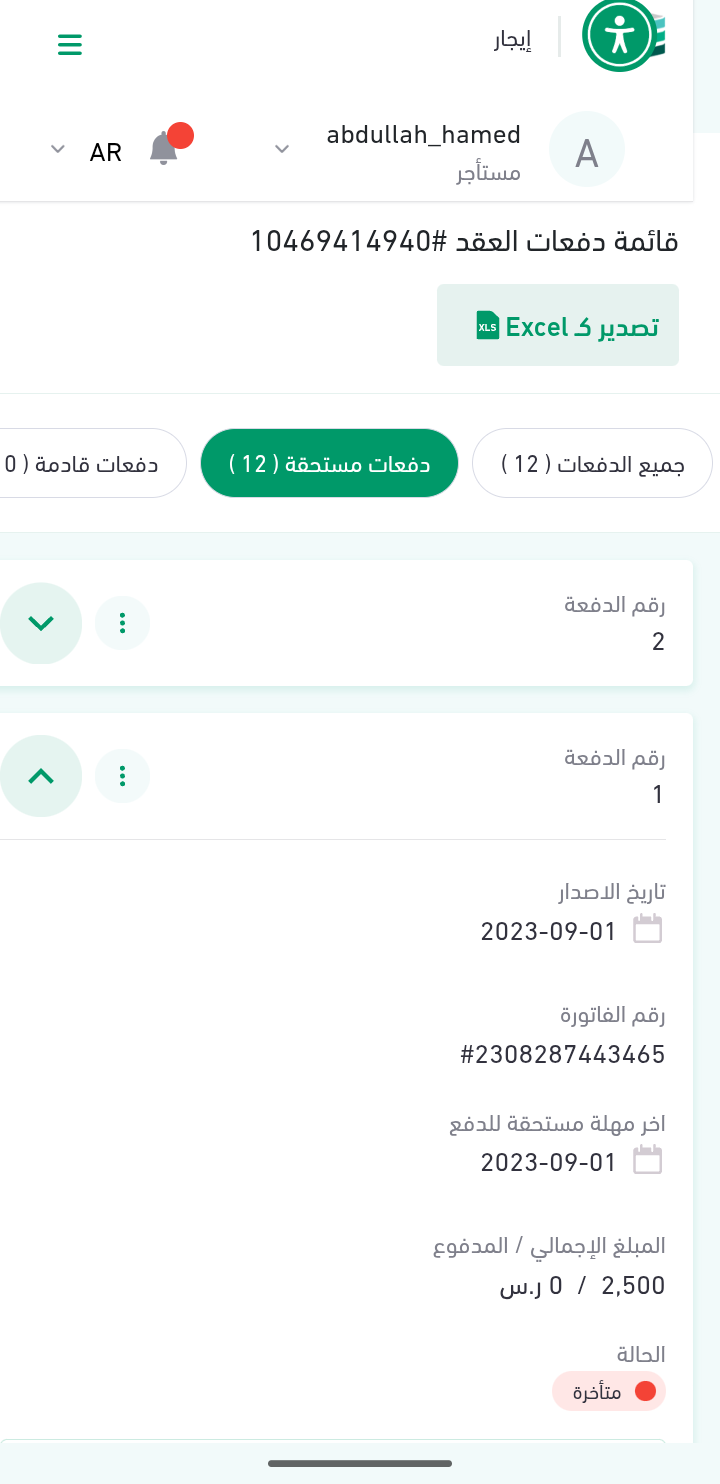Open three-dot menu for payment 2
This screenshot has width=720, height=1484.
click(x=123, y=623)
